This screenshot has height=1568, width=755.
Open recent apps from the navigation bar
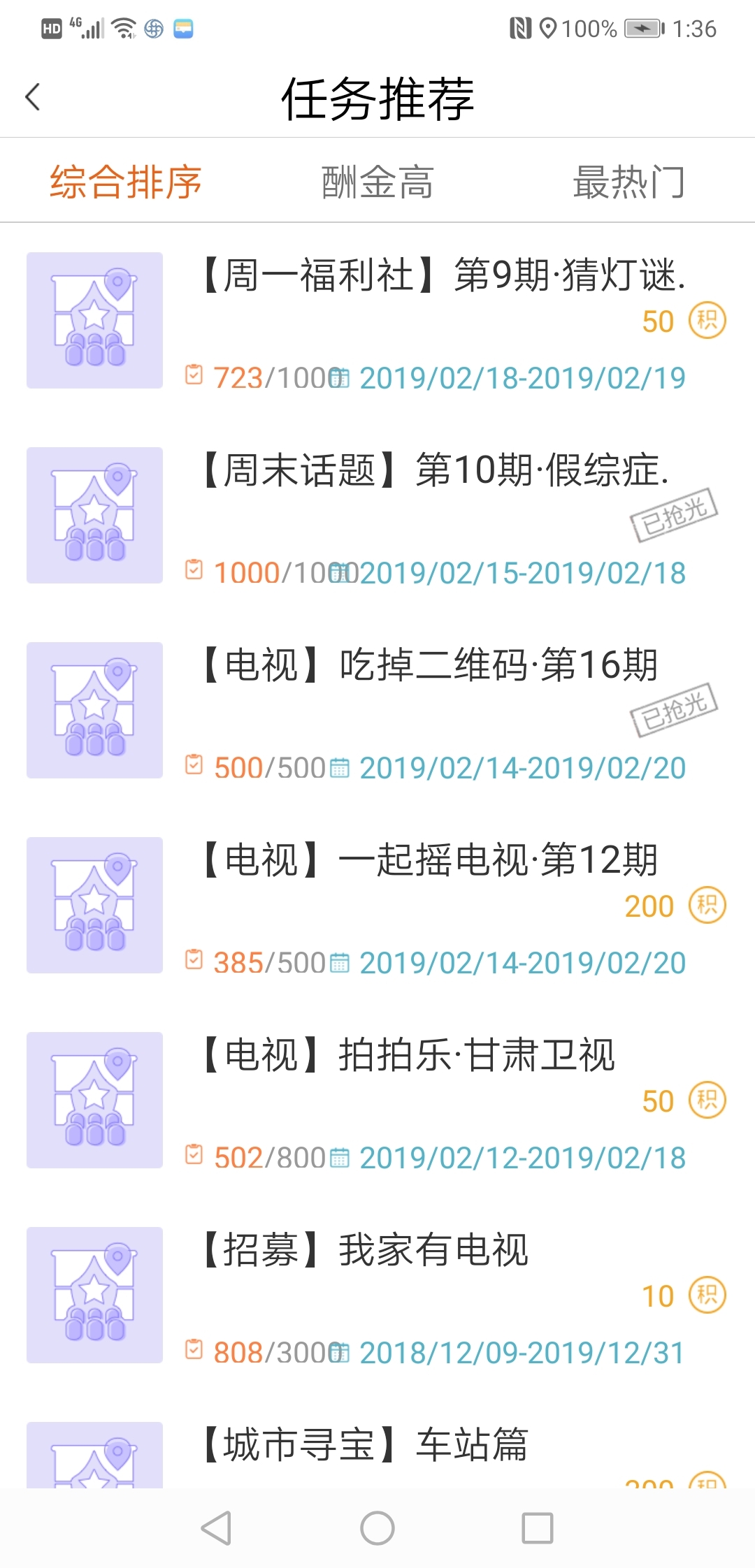(x=538, y=1528)
